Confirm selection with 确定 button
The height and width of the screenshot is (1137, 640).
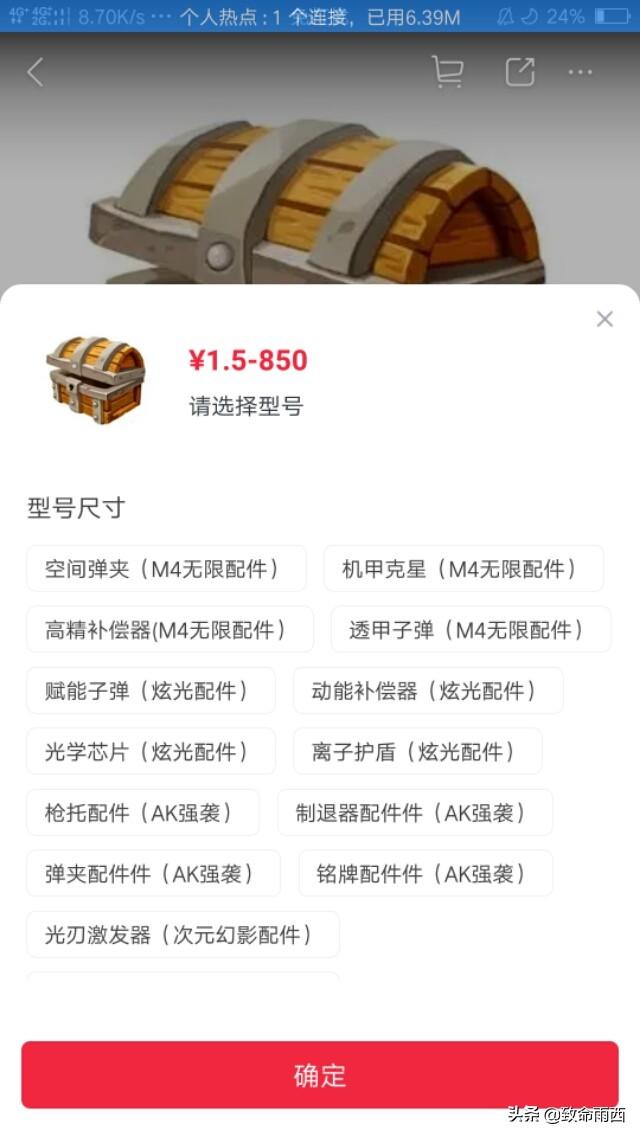tap(320, 1075)
